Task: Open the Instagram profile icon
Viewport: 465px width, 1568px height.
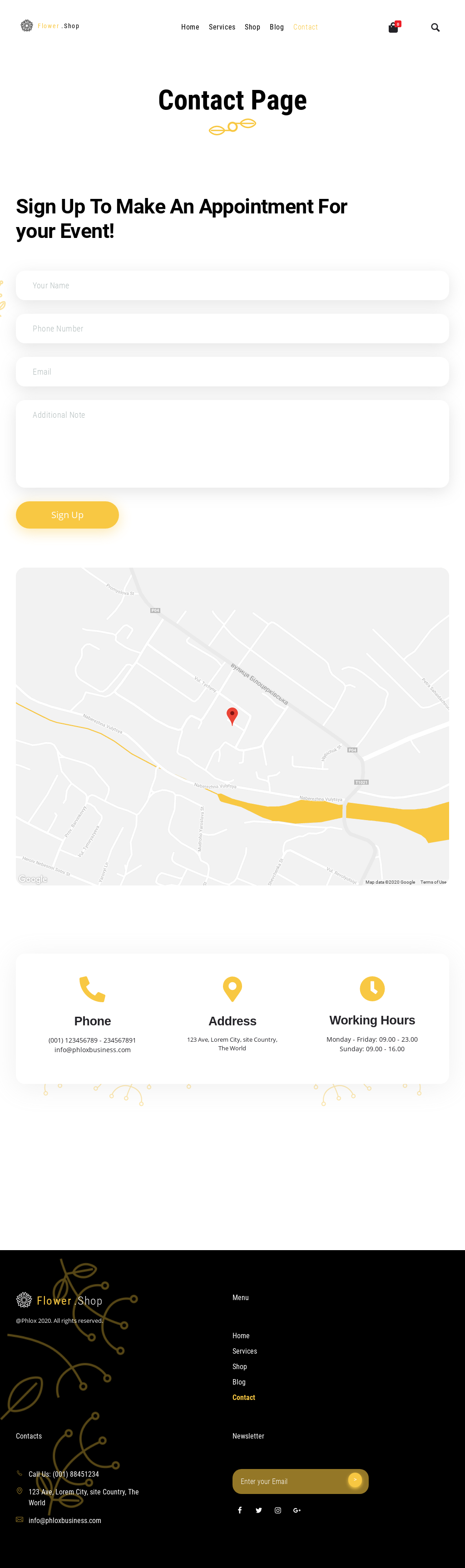Action: [x=277, y=1510]
